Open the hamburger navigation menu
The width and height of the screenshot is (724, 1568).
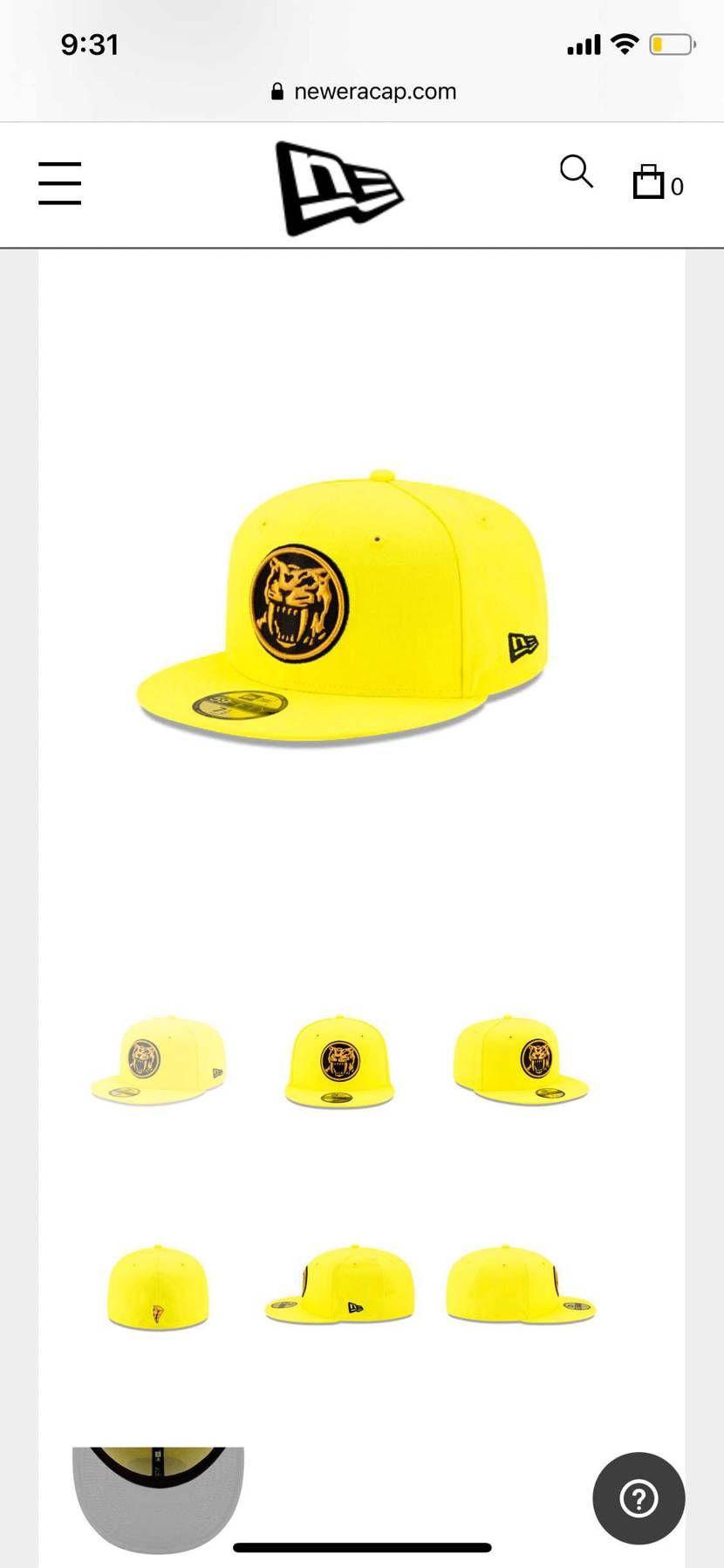coord(59,183)
